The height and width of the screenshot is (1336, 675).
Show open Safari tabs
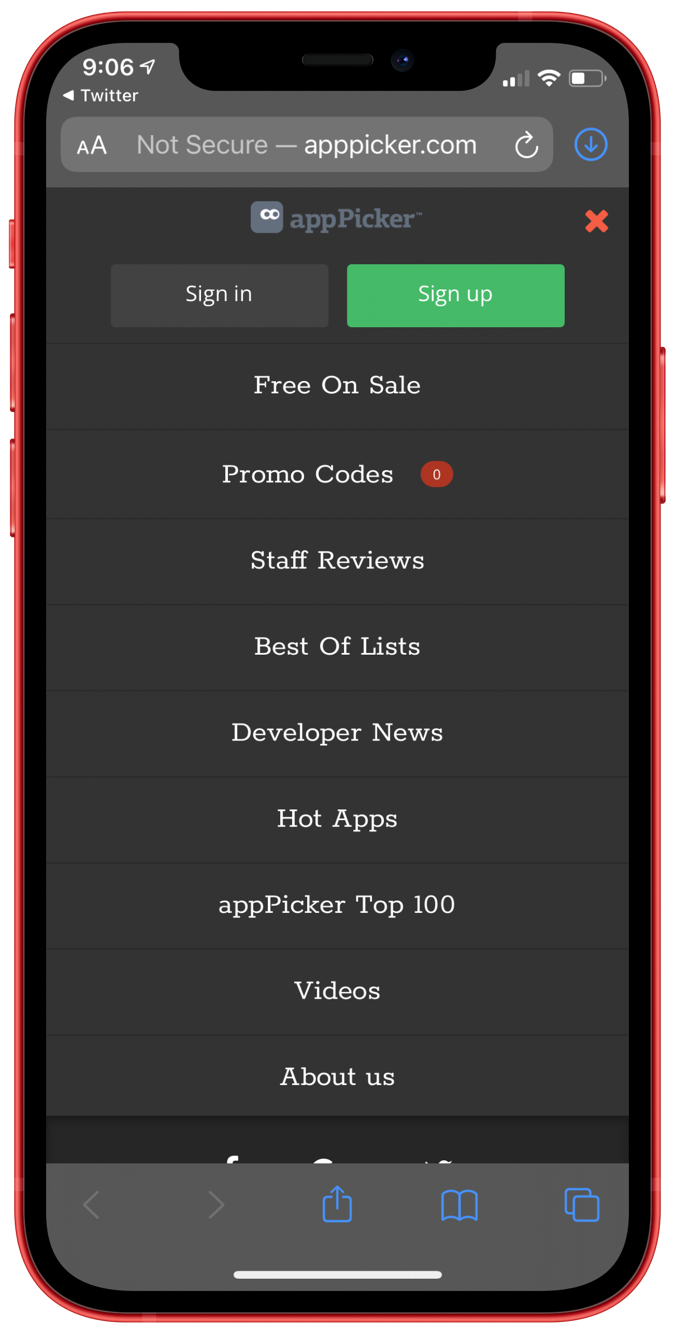pyautogui.click(x=581, y=1205)
